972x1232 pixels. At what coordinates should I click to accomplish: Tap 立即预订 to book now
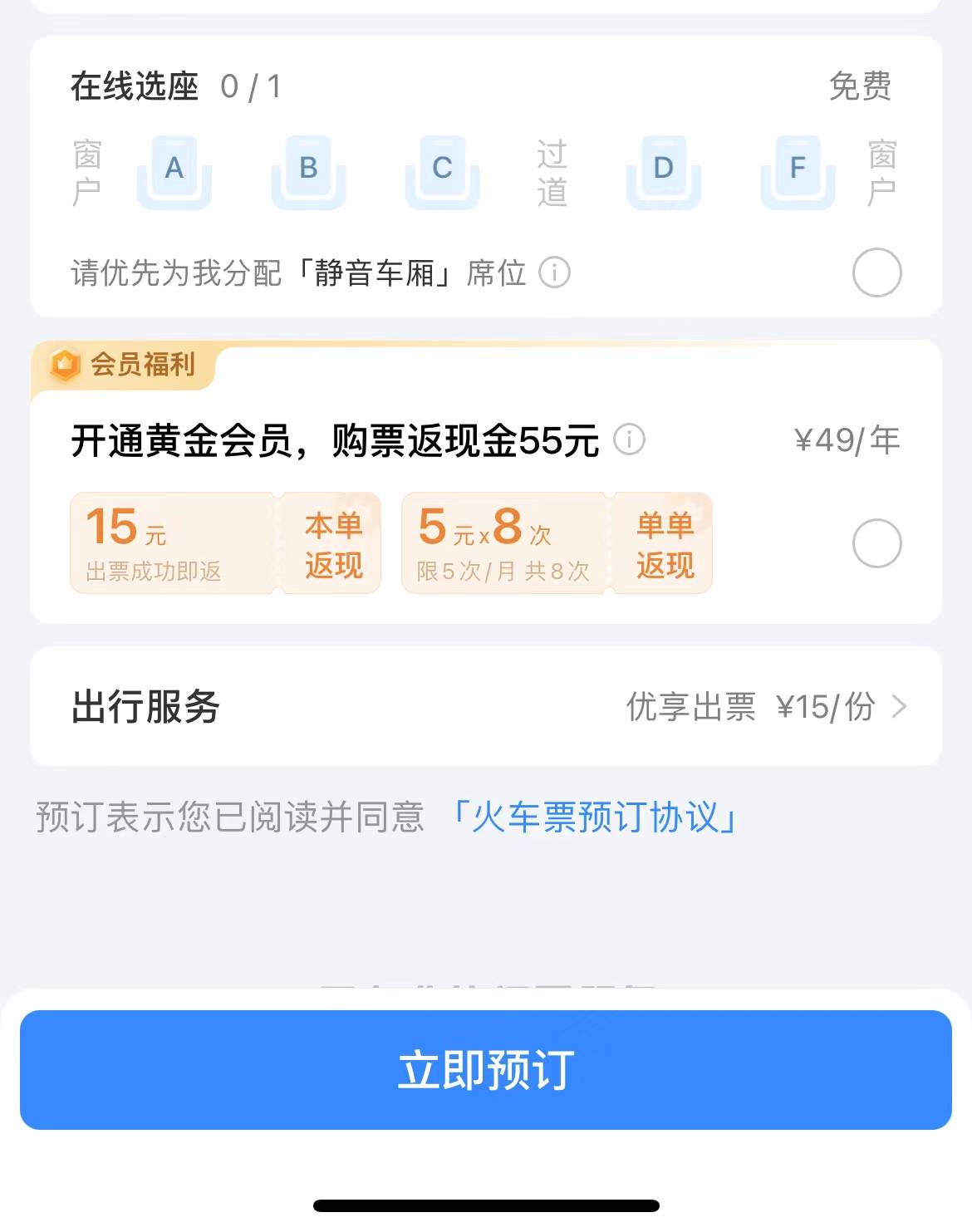pyautogui.click(x=486, y=1070)
